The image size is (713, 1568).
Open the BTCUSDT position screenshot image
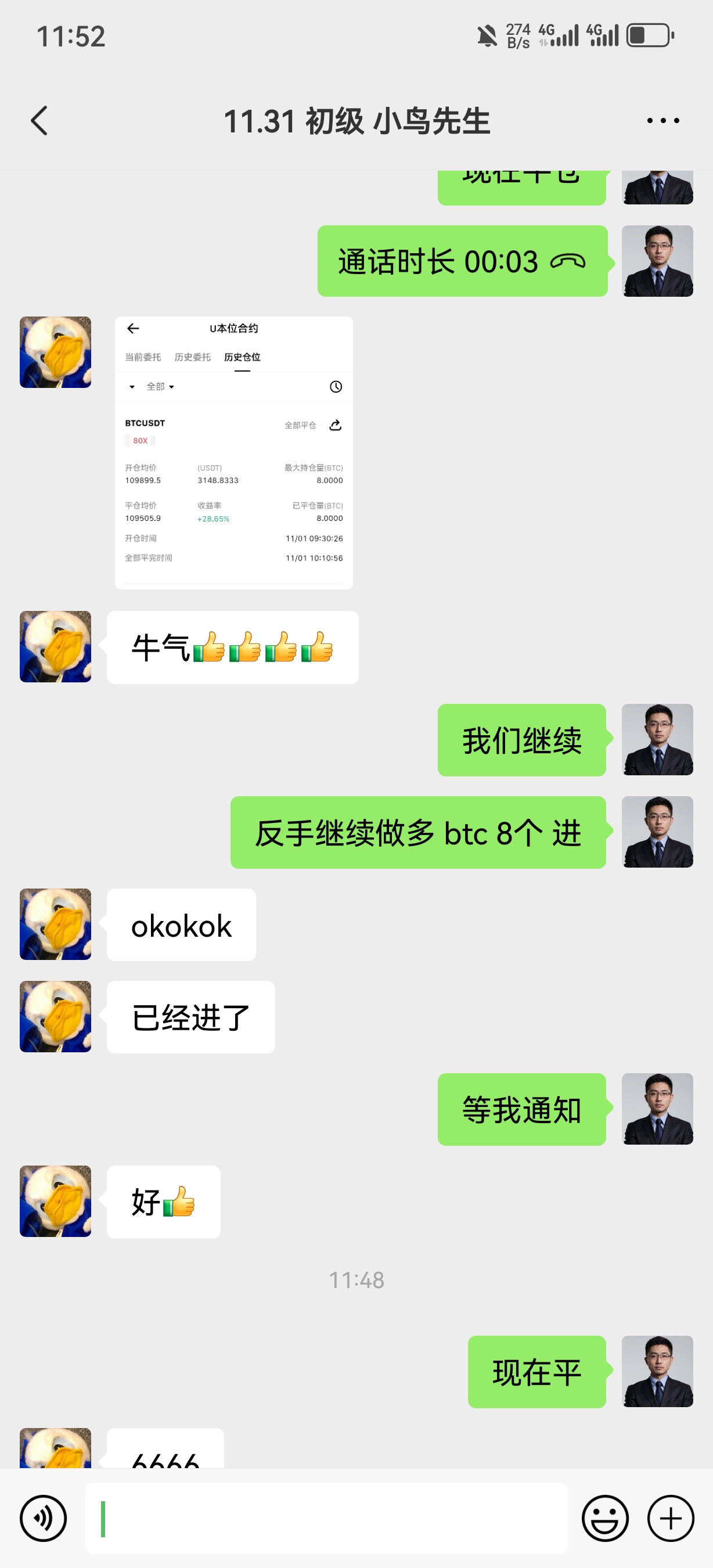233,452
